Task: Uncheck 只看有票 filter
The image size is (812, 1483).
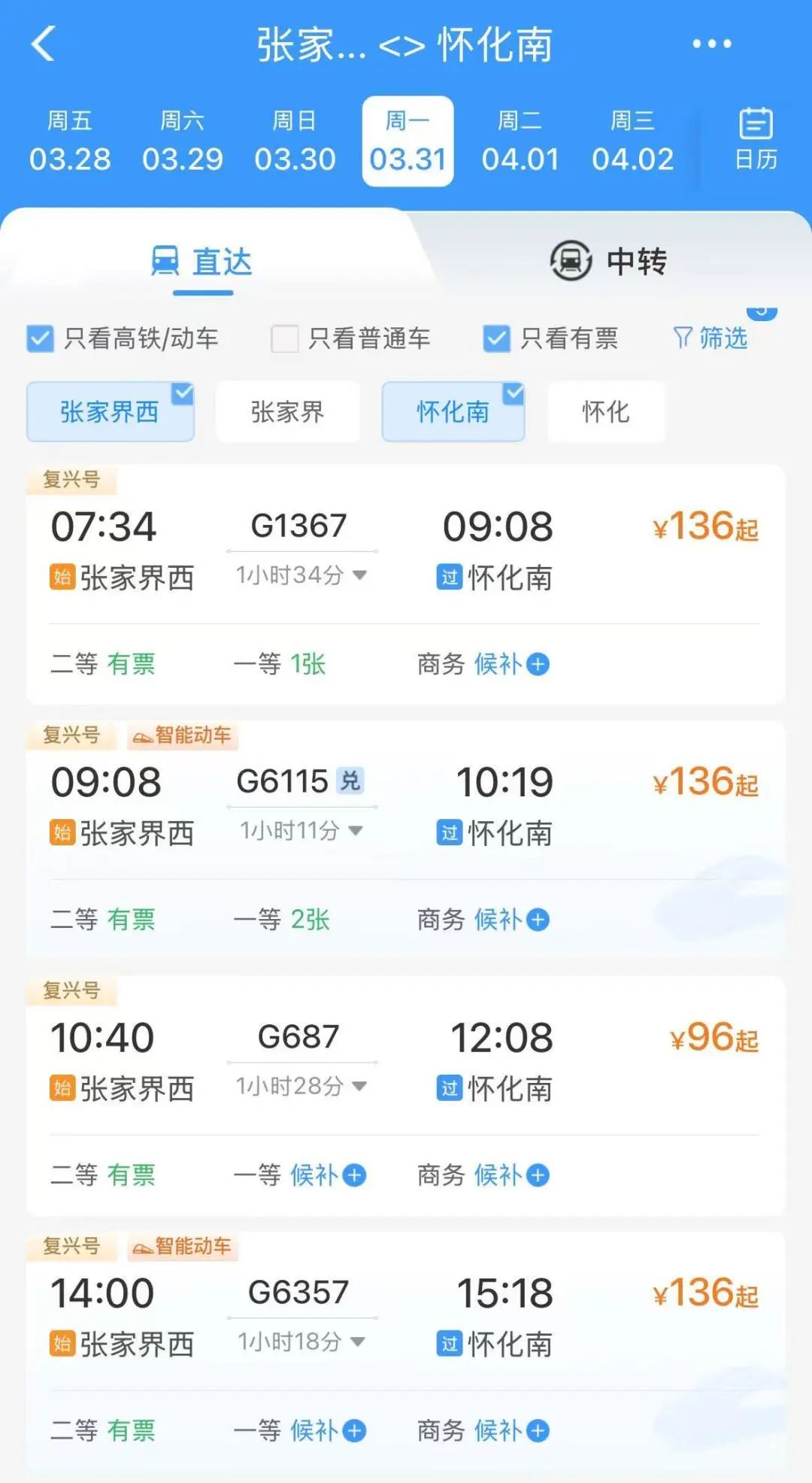Action: pos(497,338)
